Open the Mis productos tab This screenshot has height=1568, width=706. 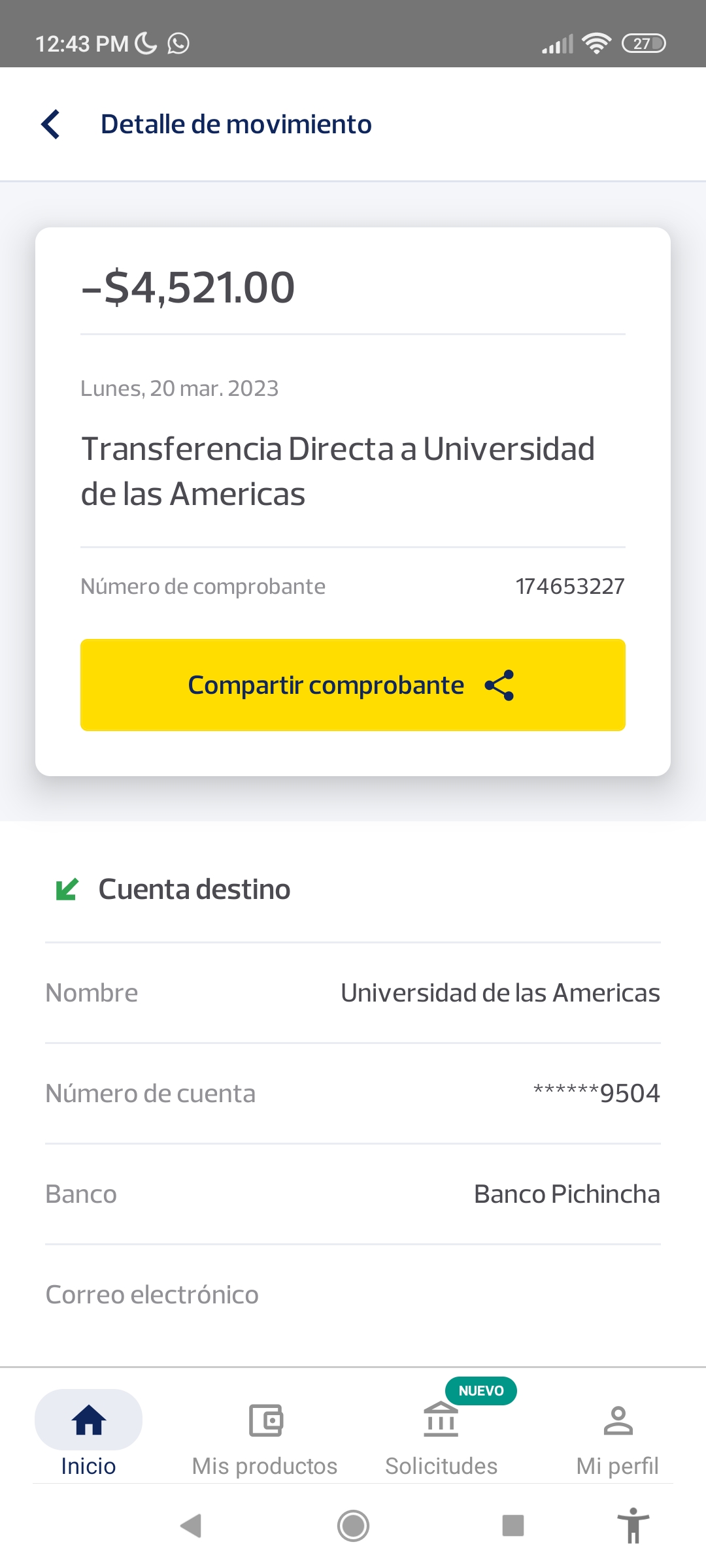265,1434
